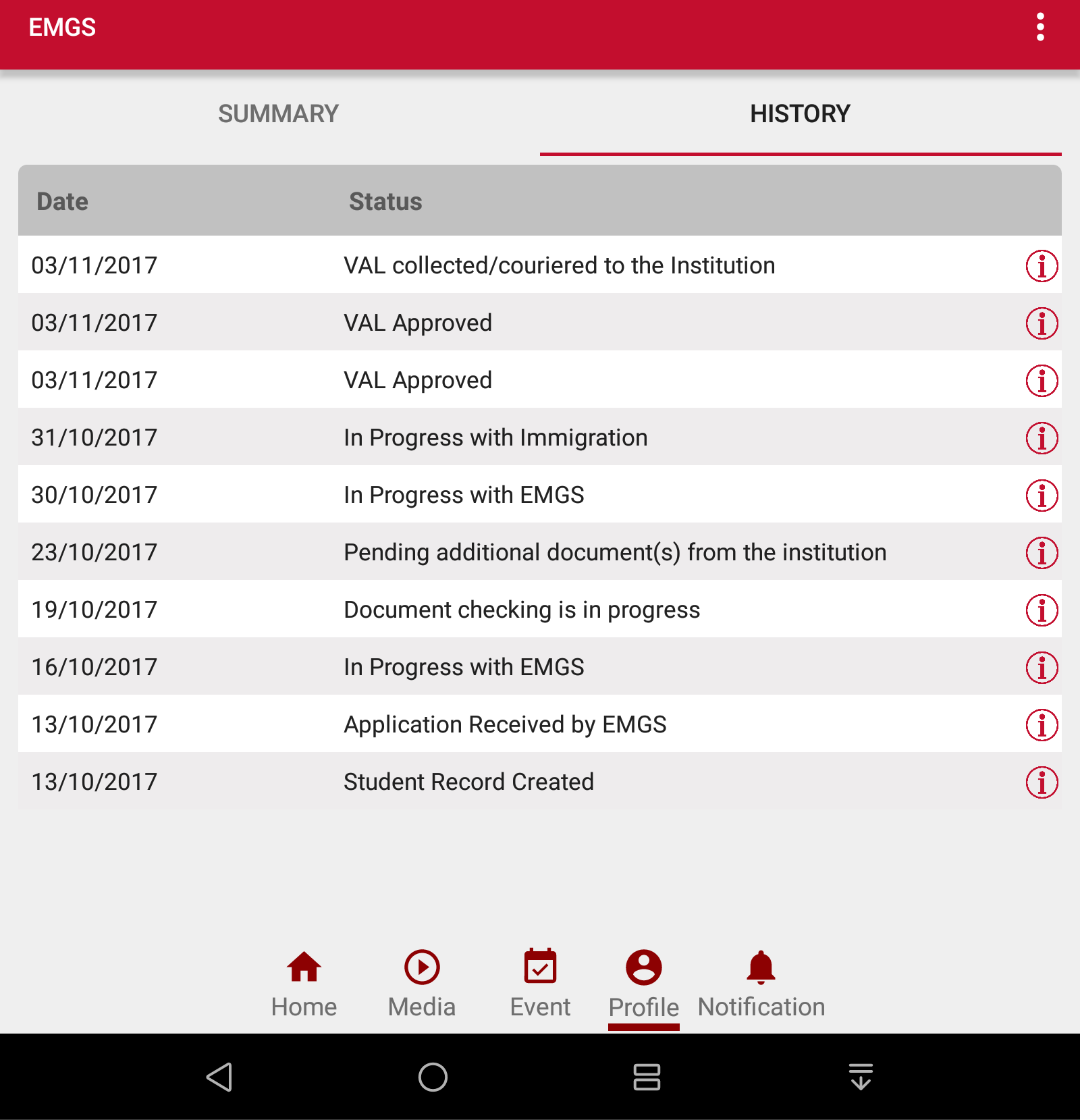Open info for 16/10/2017 In Progress with EMGS

[1042, 667]
